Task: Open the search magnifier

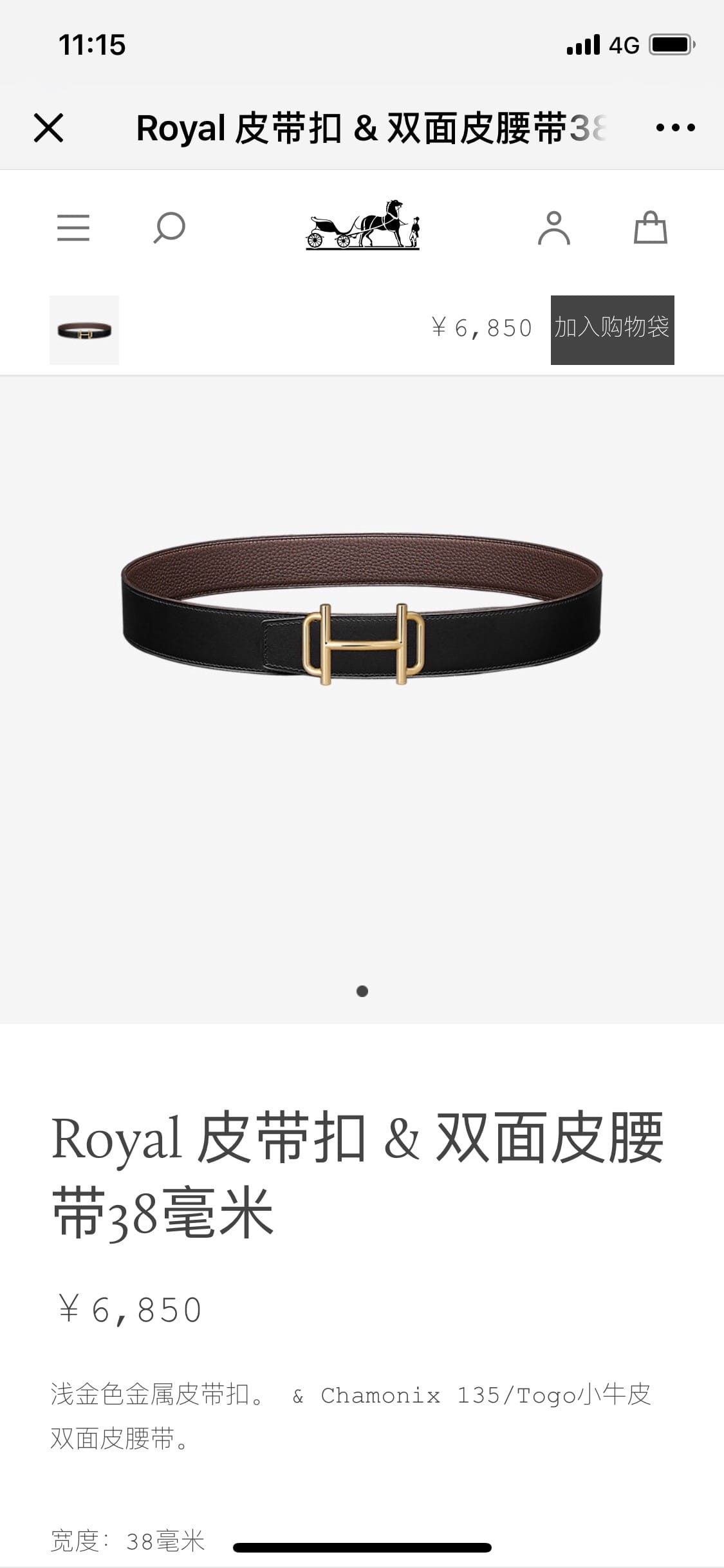Action: coord(169,228)
